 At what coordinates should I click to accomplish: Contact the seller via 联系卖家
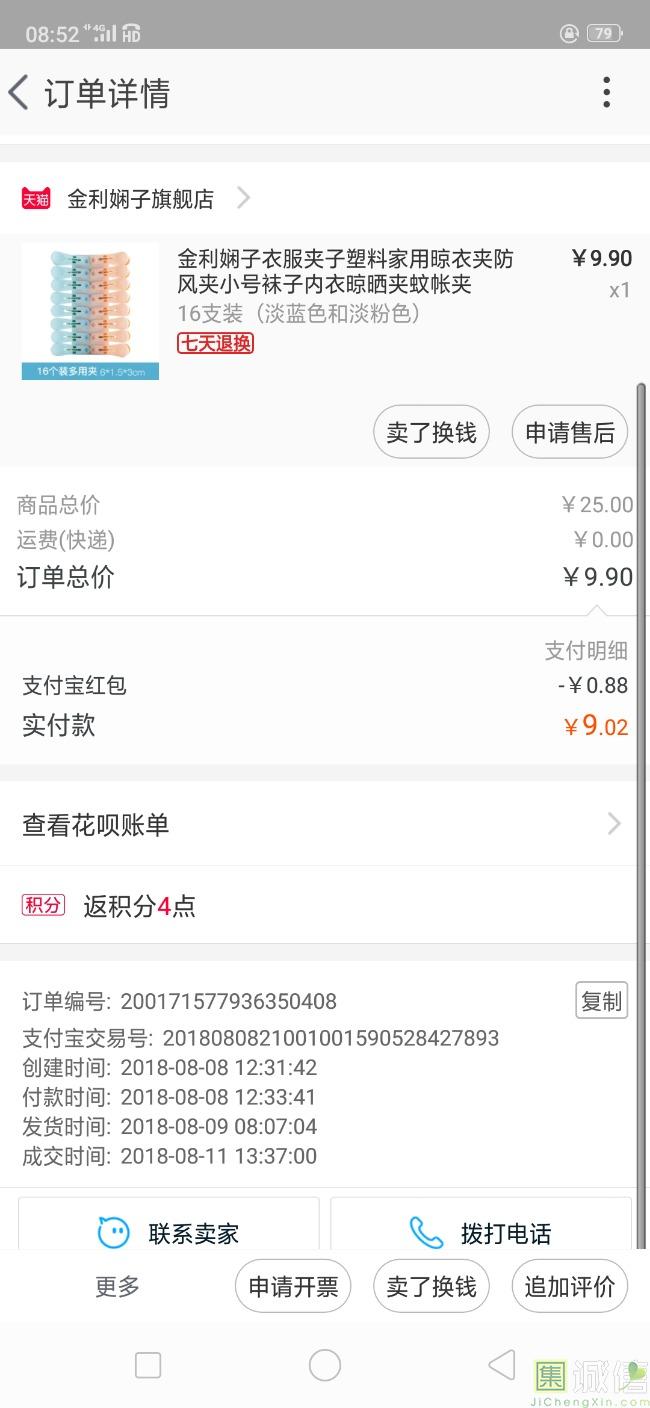tap(169, 1233)
